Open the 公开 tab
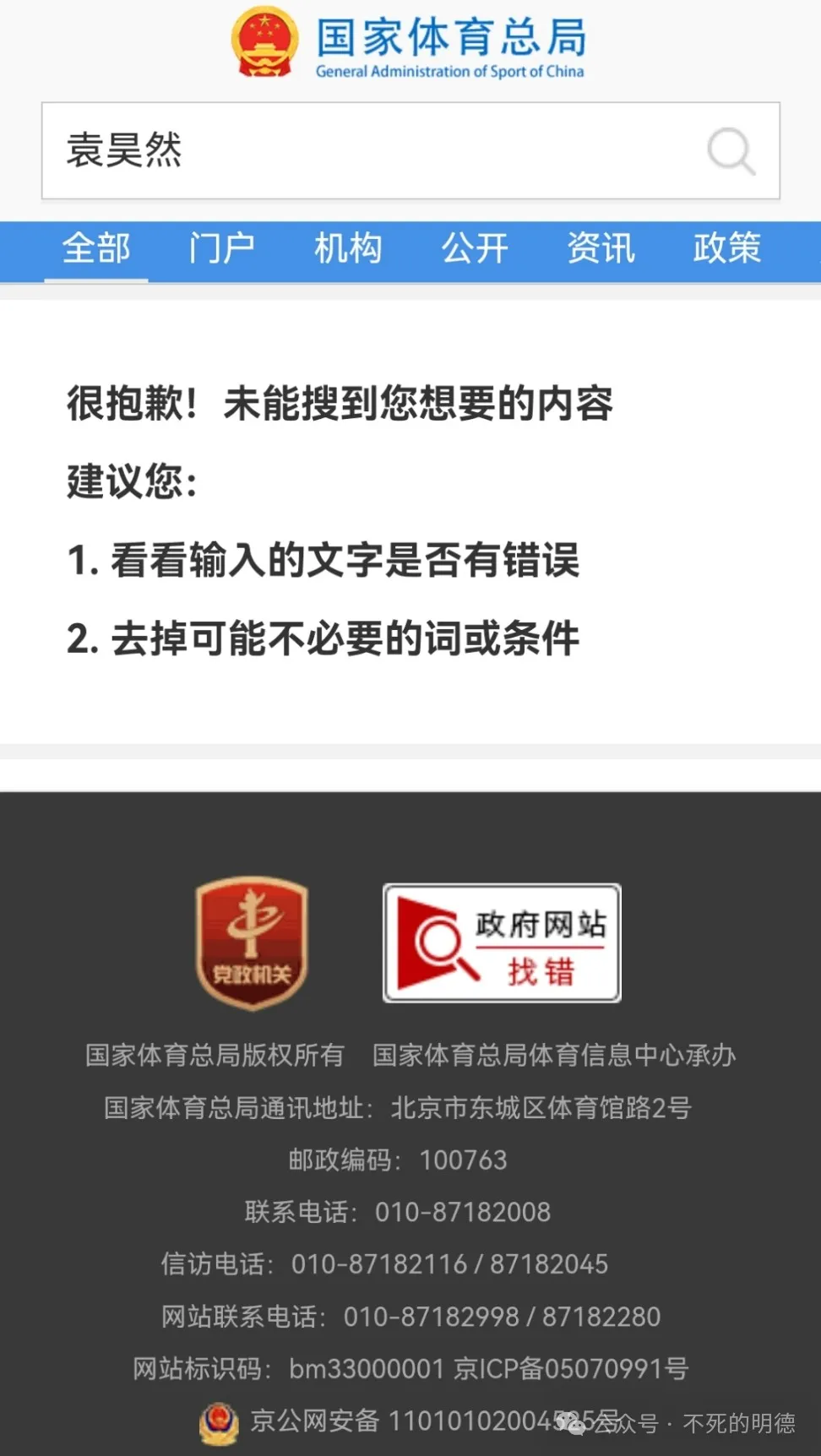This screenshot has width=821, height=1456. (475, 248)
